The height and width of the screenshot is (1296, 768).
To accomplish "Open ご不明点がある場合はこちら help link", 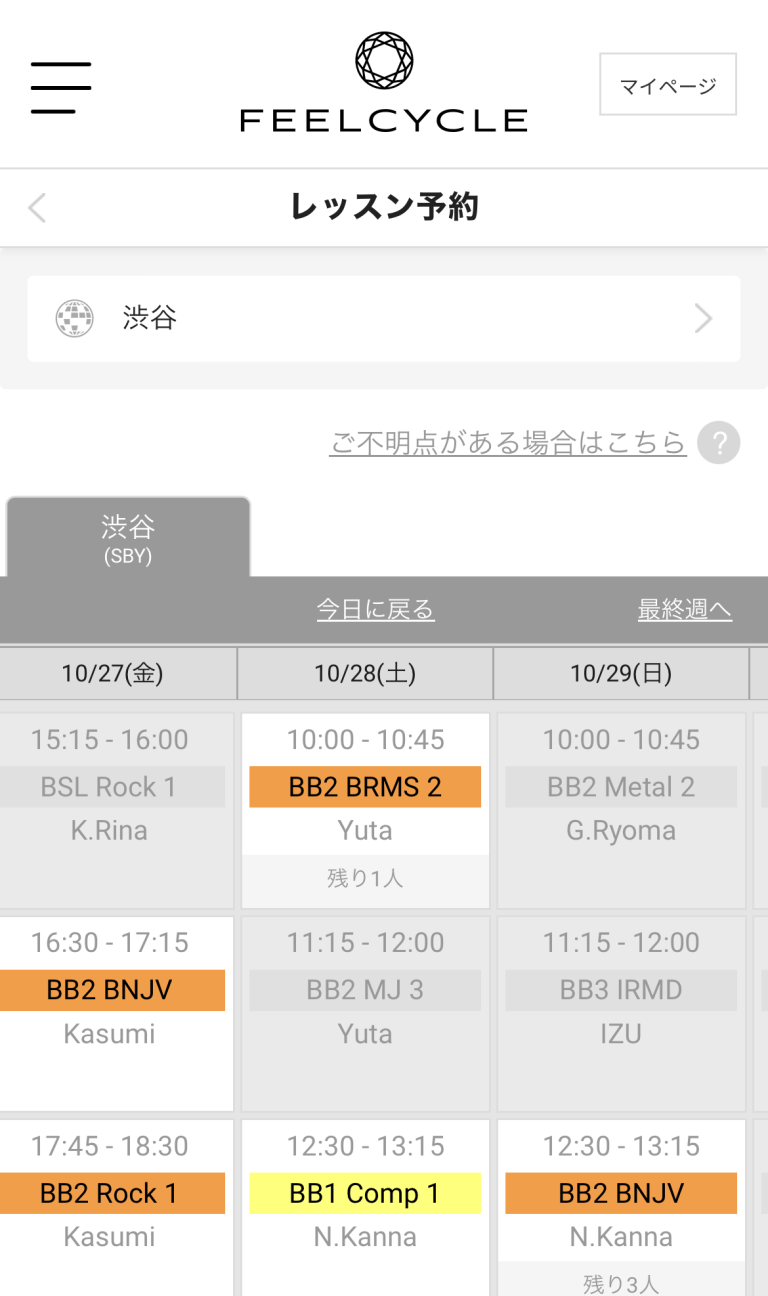I will [x=508, y=442].
